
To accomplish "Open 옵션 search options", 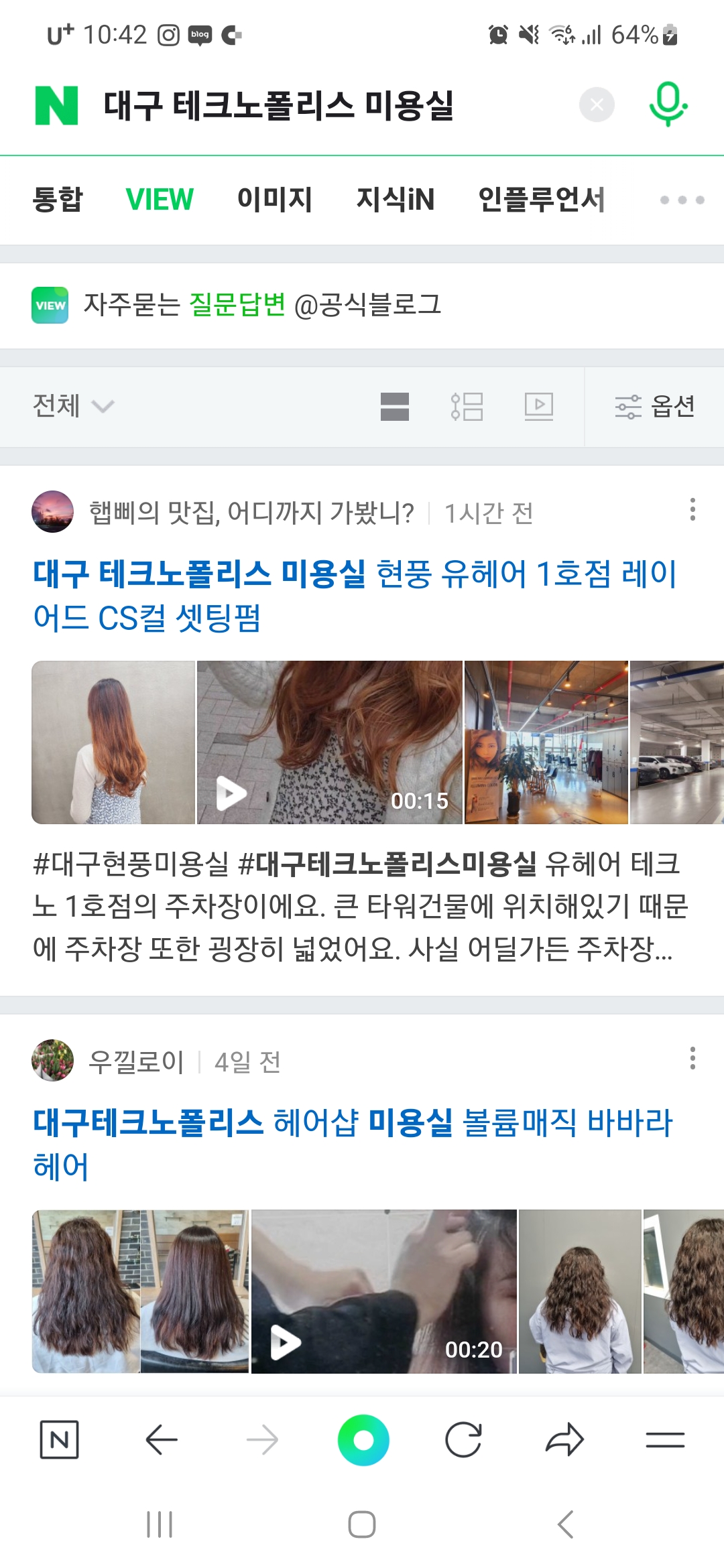I will [x=654, y=406].
